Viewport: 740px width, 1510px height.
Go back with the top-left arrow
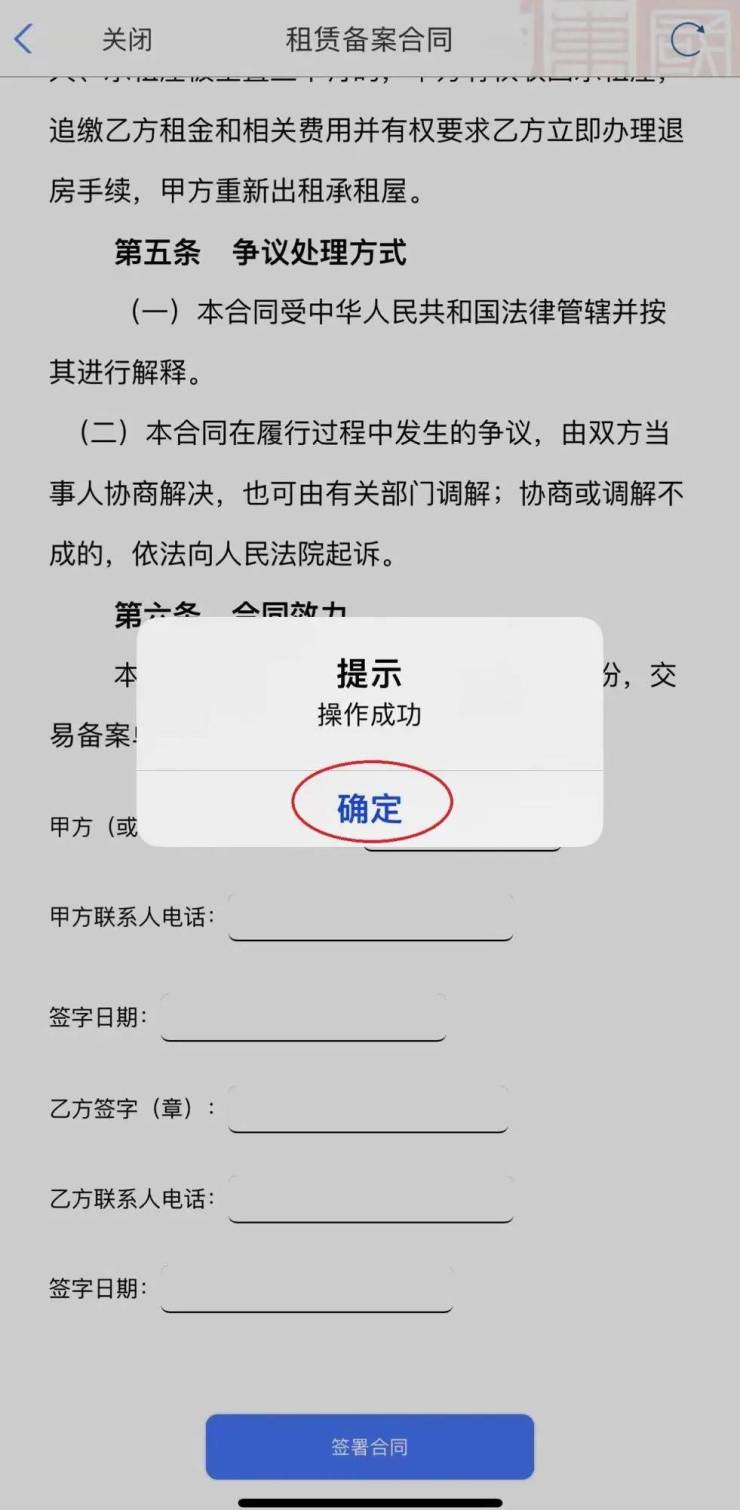24,40
